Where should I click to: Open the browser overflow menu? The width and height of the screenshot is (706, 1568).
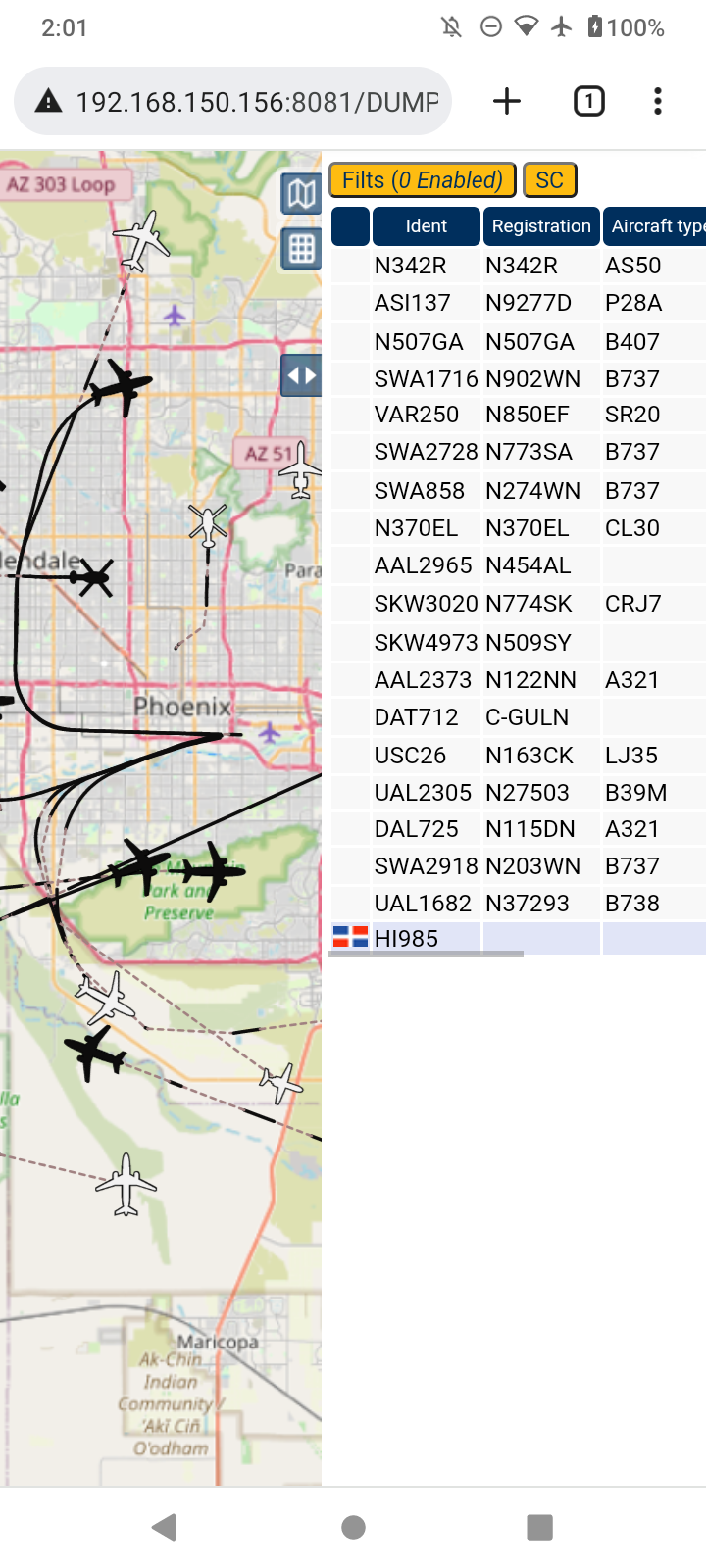click(658, 101)
